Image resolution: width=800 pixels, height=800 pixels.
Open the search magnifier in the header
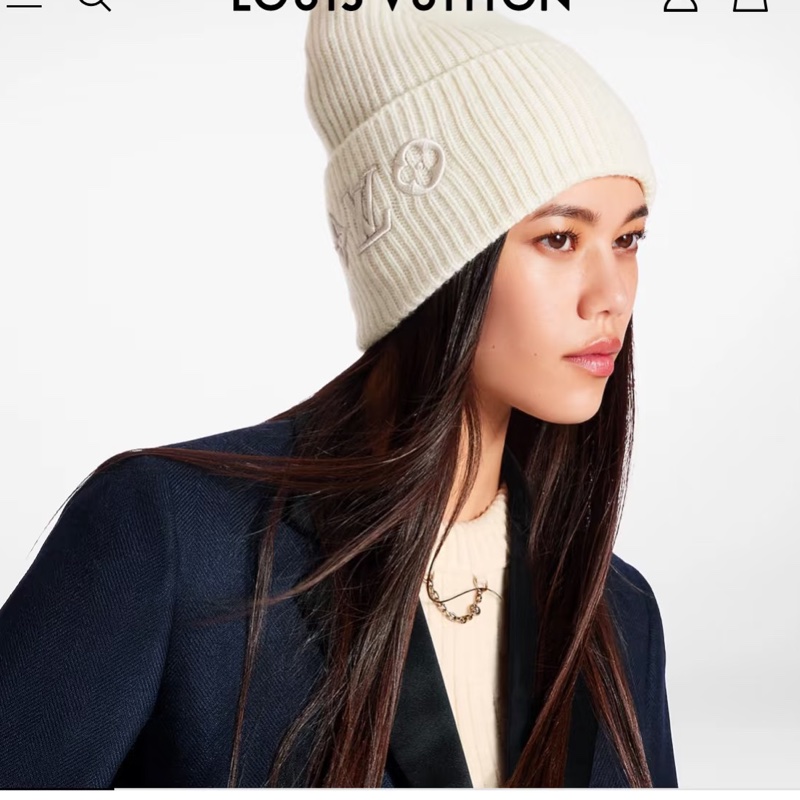[93, 3]
